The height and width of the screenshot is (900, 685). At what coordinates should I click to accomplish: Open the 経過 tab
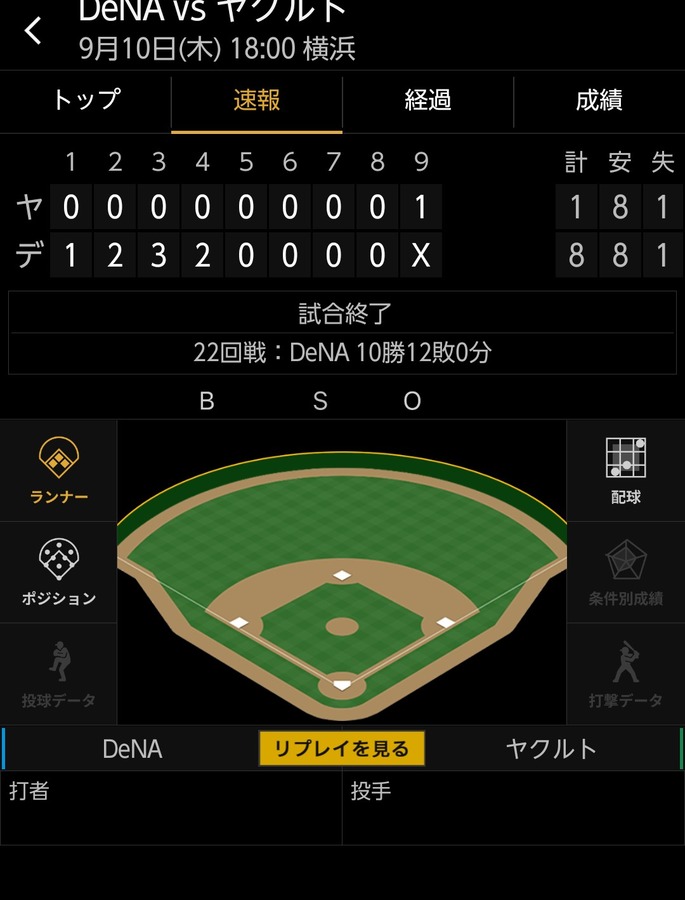(428, 100)
